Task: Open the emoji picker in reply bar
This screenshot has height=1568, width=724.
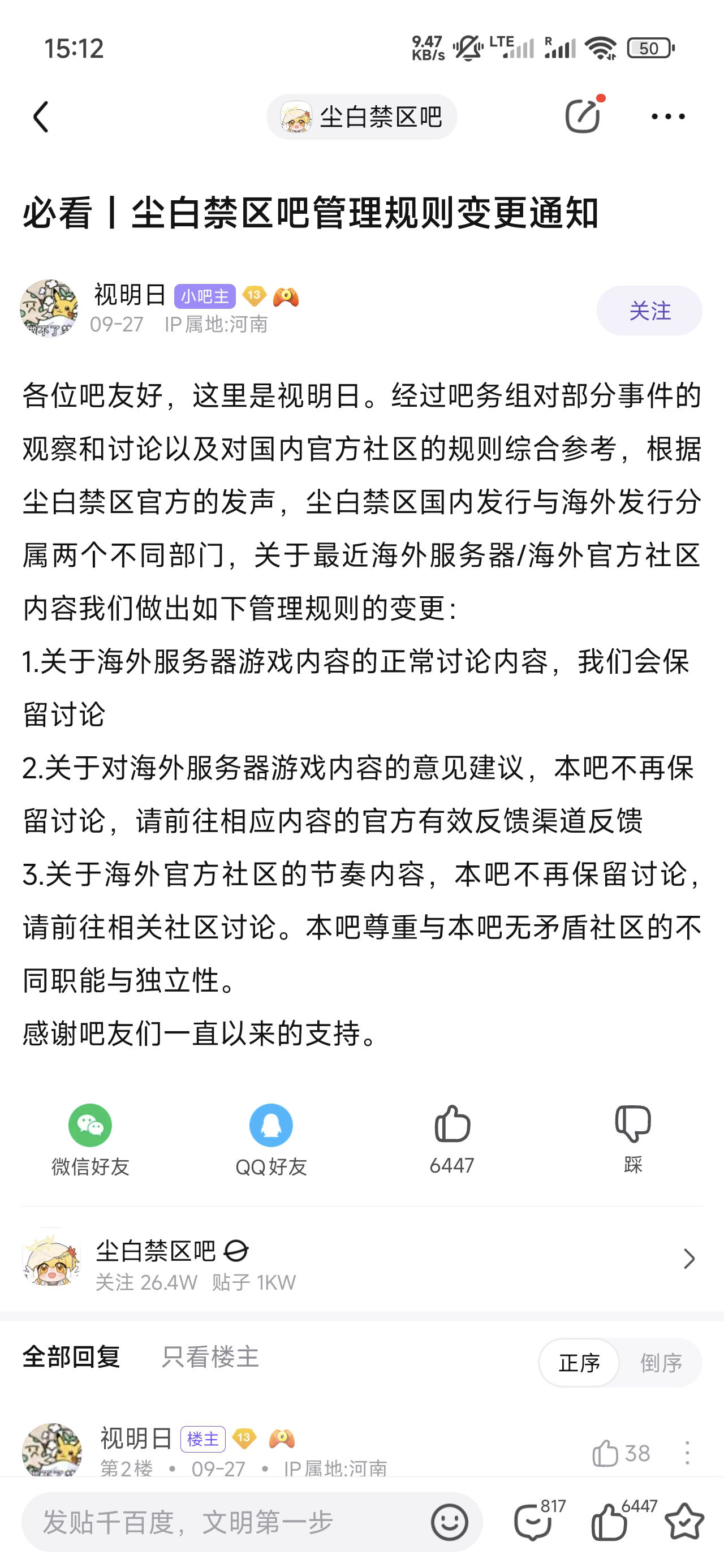Action: (449, 1522)
